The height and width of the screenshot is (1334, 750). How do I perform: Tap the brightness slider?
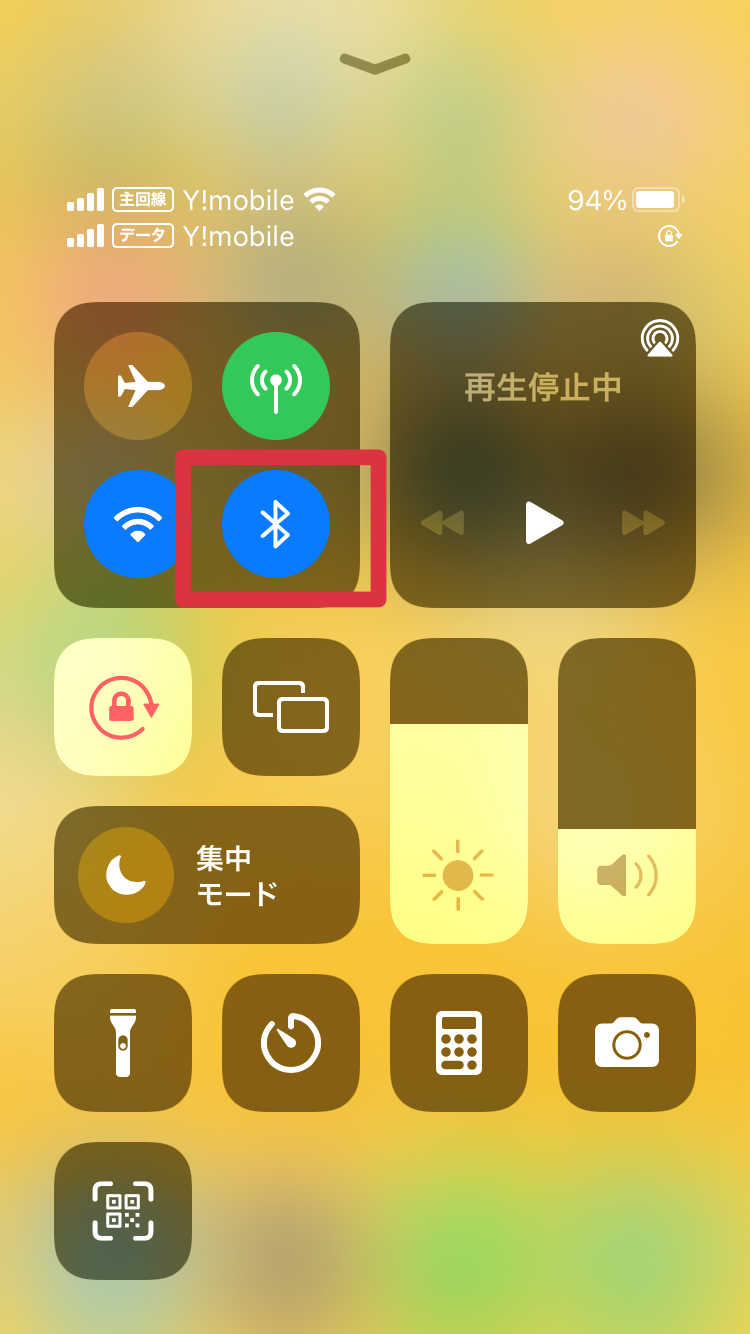[x=459, y=791]
